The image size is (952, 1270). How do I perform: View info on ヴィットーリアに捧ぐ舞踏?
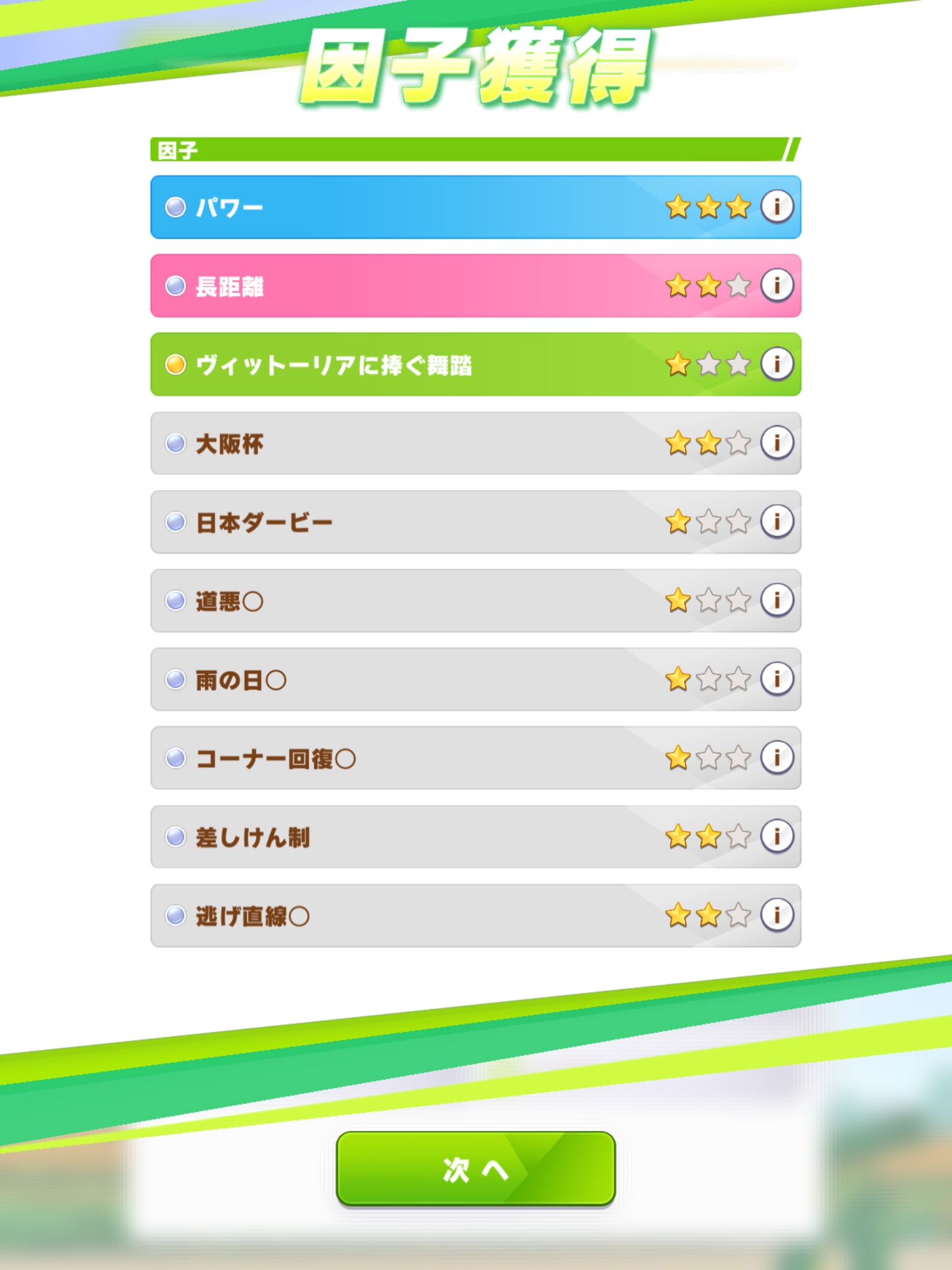[x=777, y=364]
